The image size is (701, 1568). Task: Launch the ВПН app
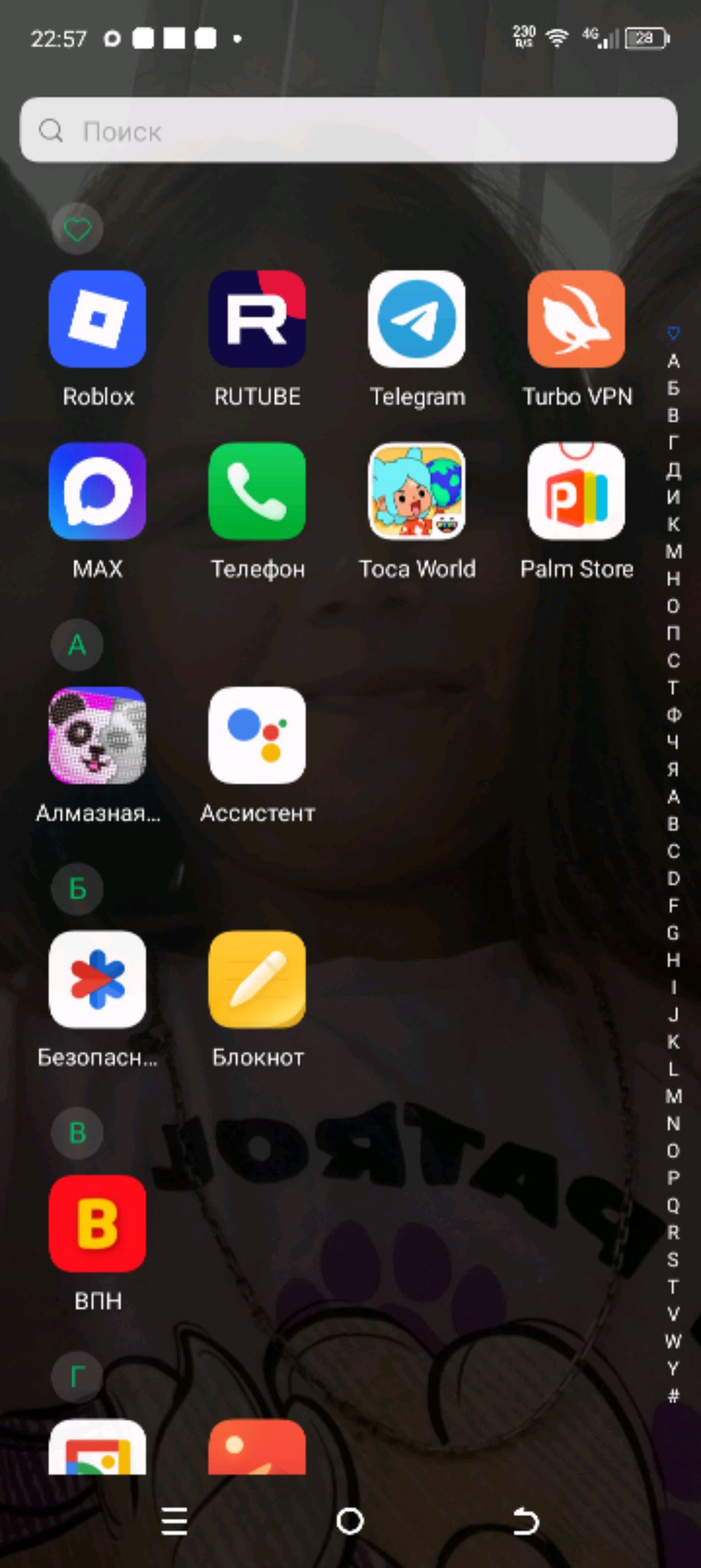point(98,1224)
